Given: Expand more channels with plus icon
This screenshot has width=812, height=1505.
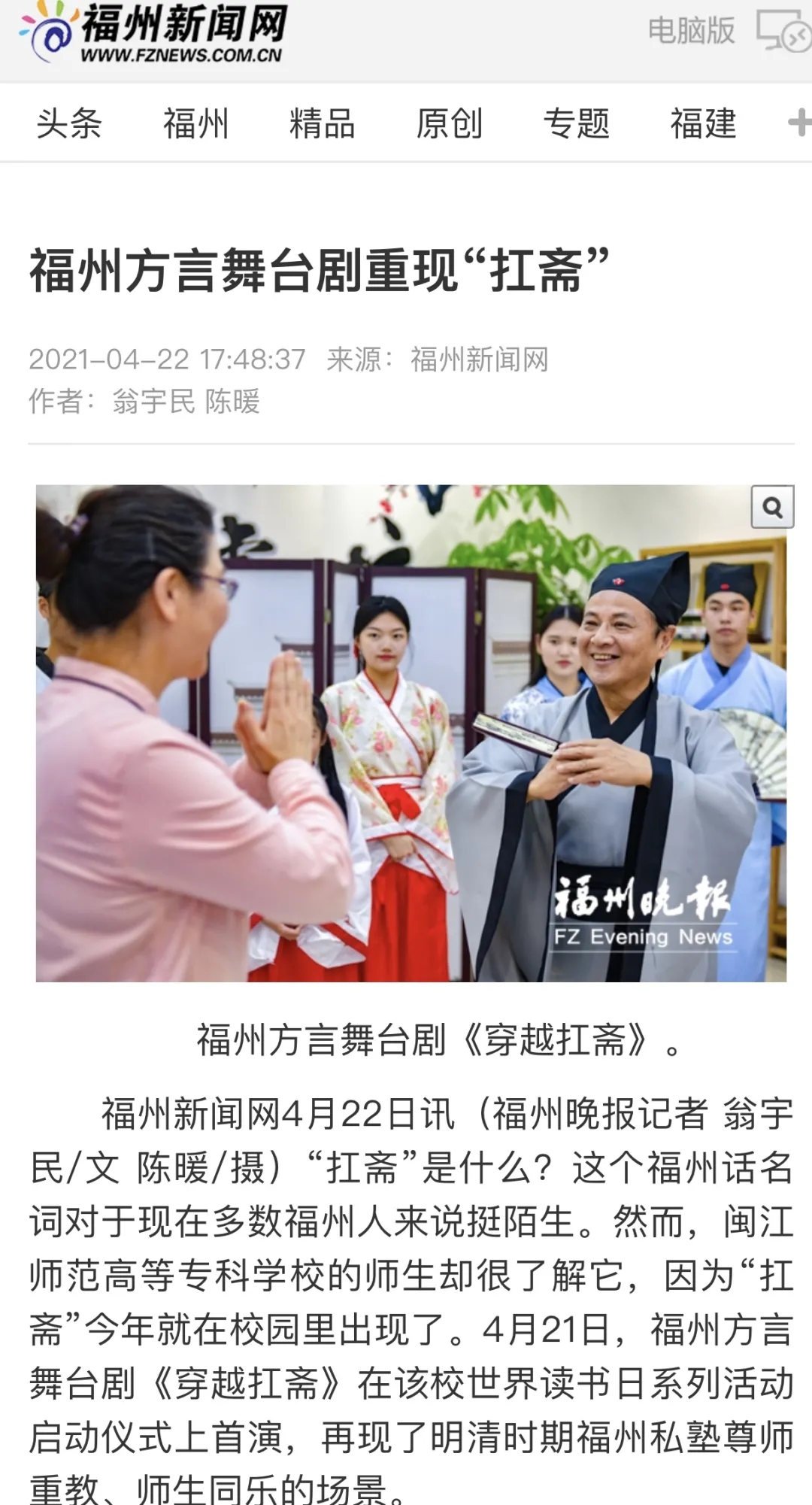Looking at the screenshot, I should click(798, 123).
